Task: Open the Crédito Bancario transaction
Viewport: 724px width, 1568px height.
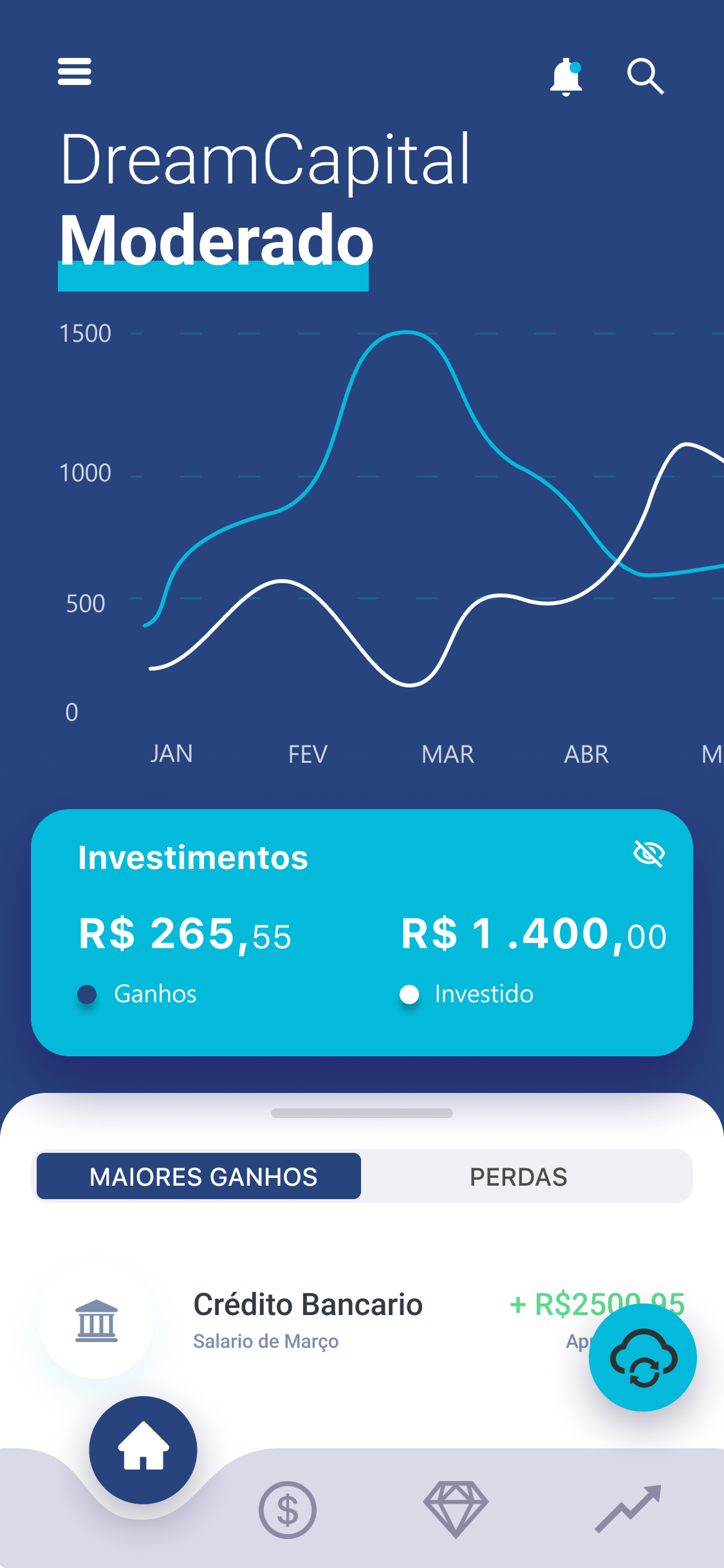Action: (x=308, y=1318)
